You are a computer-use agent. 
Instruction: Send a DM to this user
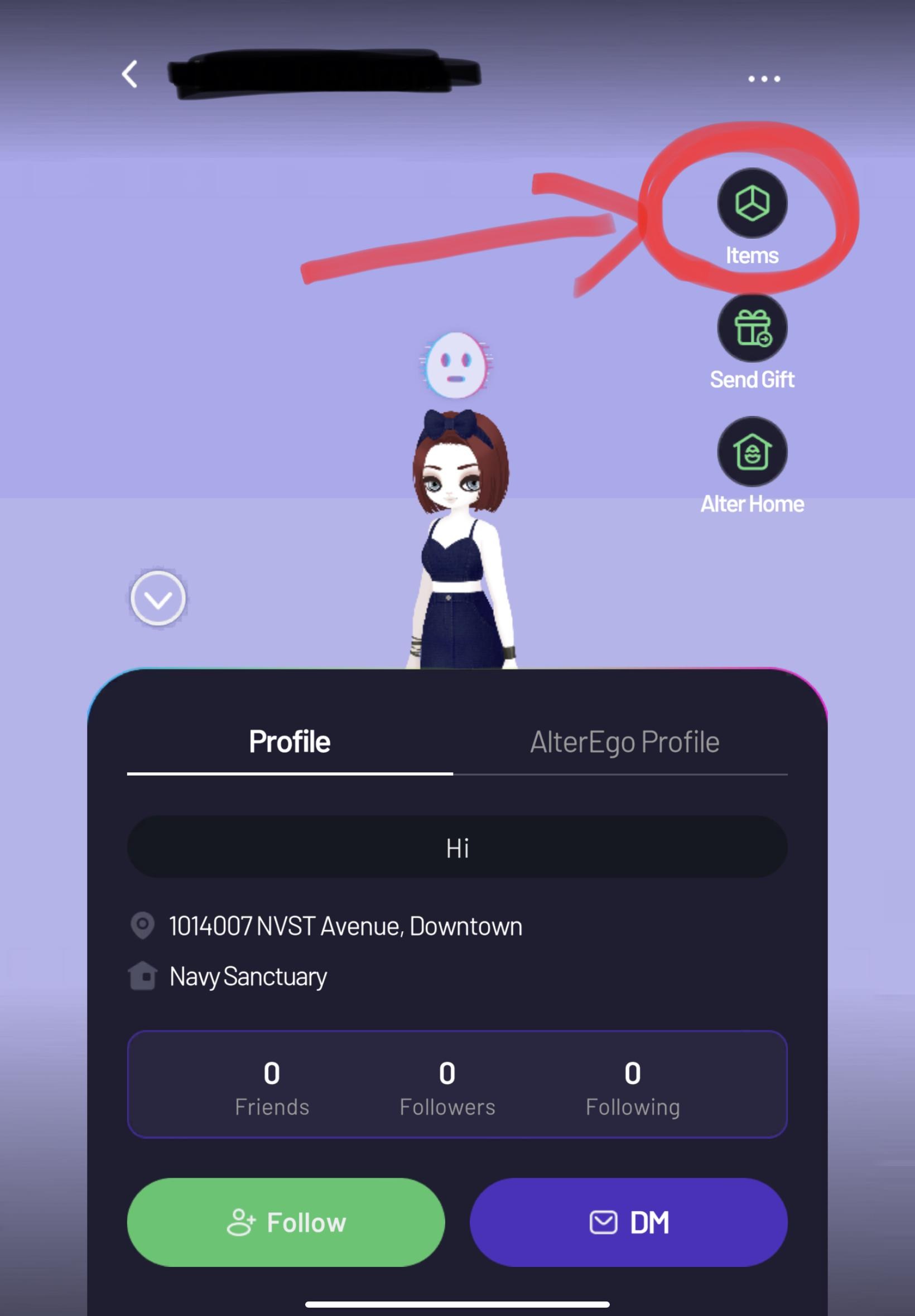(628, 1222)
